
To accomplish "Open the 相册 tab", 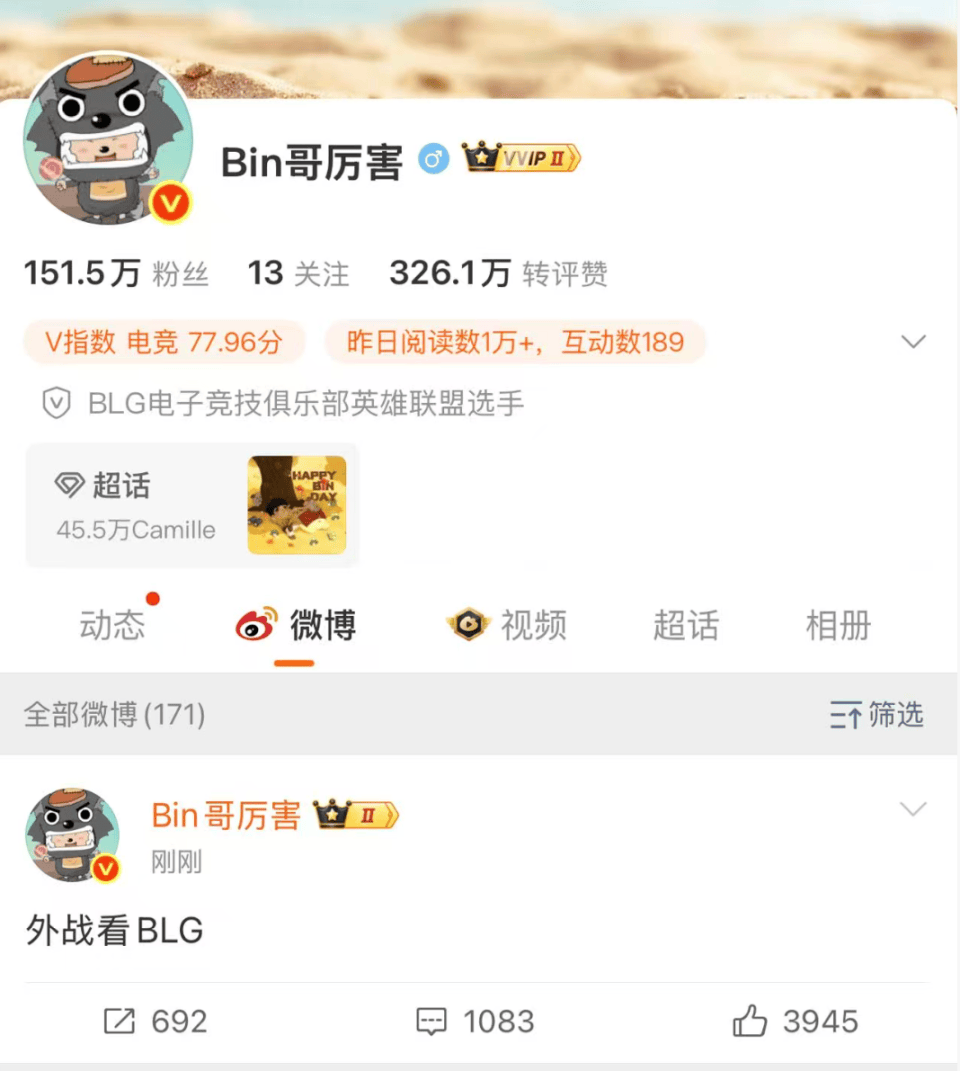I will [x=838, y=626].
